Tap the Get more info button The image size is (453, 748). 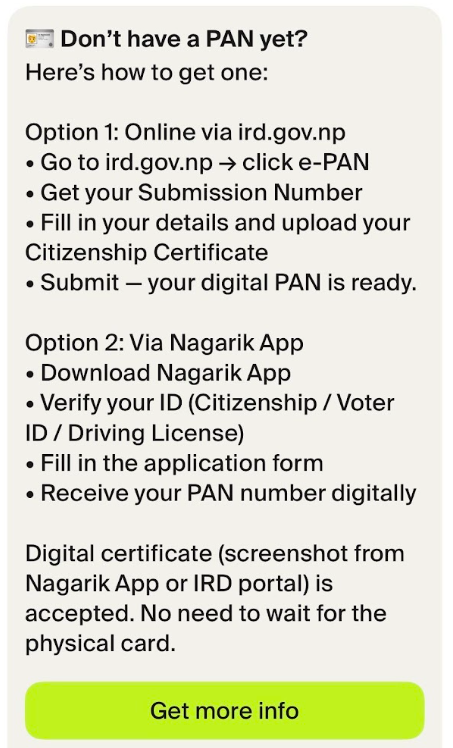click(x=225, y=710)
